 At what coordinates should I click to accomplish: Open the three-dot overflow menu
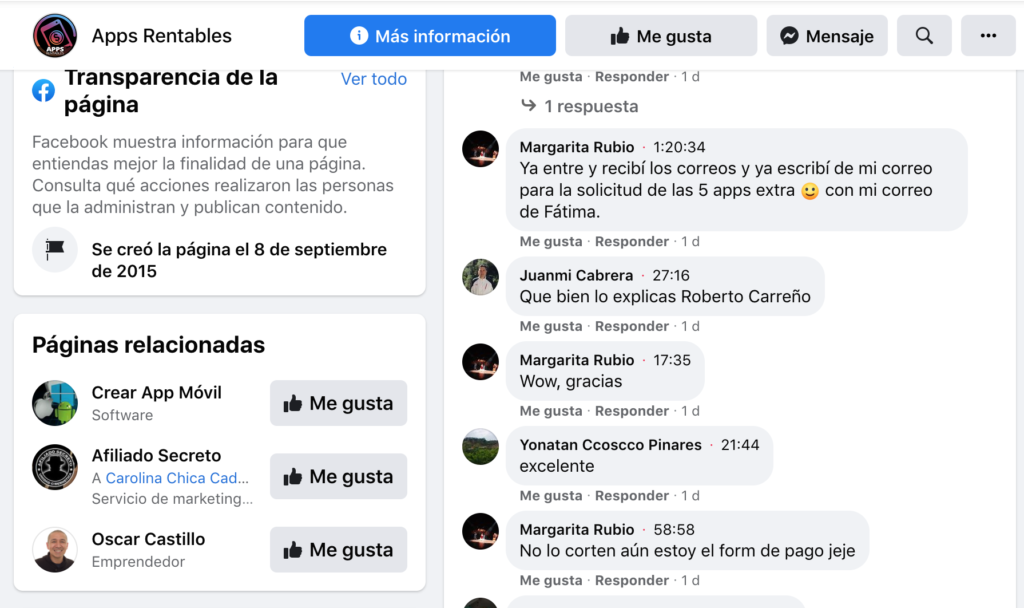988,36
